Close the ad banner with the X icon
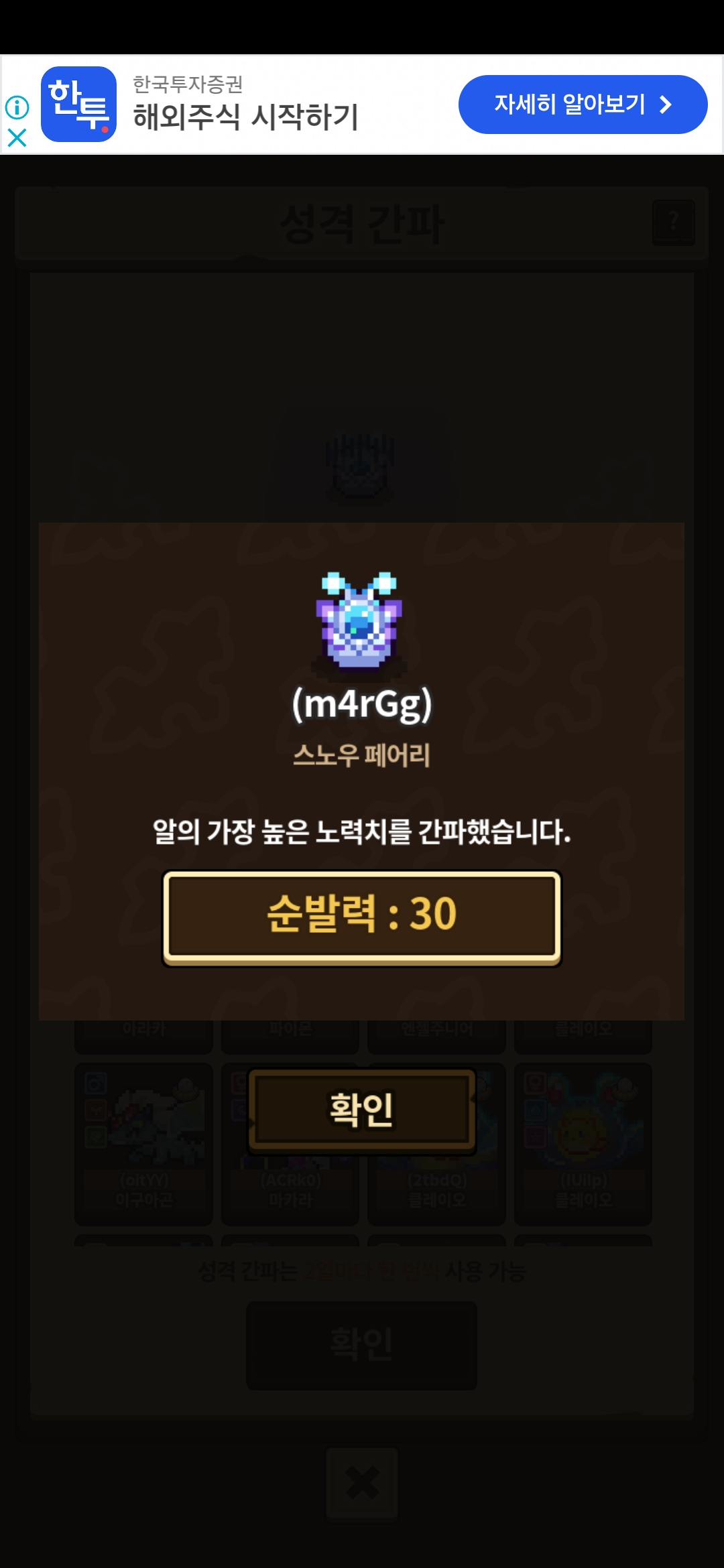 (17, 137)
